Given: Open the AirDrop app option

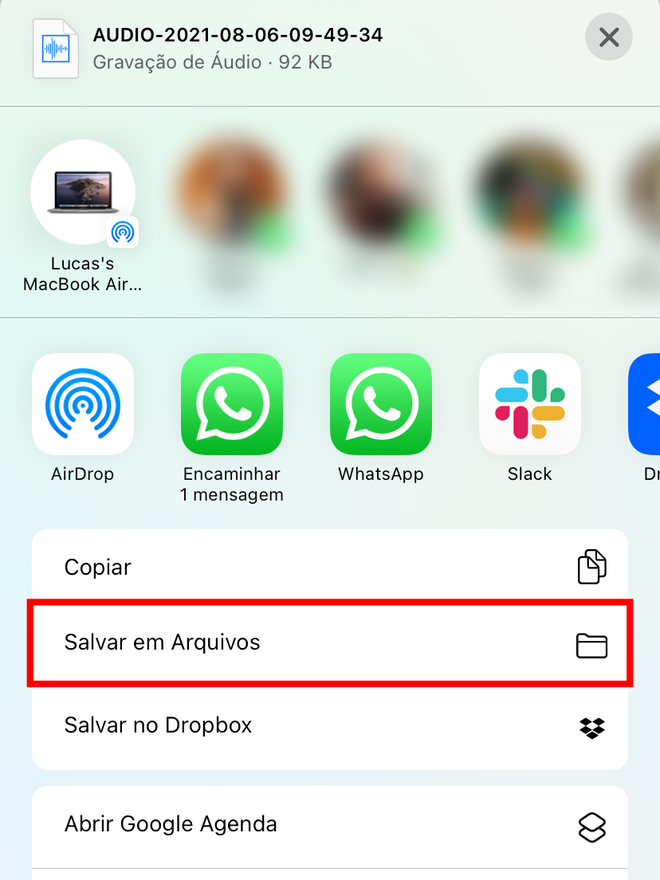Looking at the screenshot, I should 83,405.
